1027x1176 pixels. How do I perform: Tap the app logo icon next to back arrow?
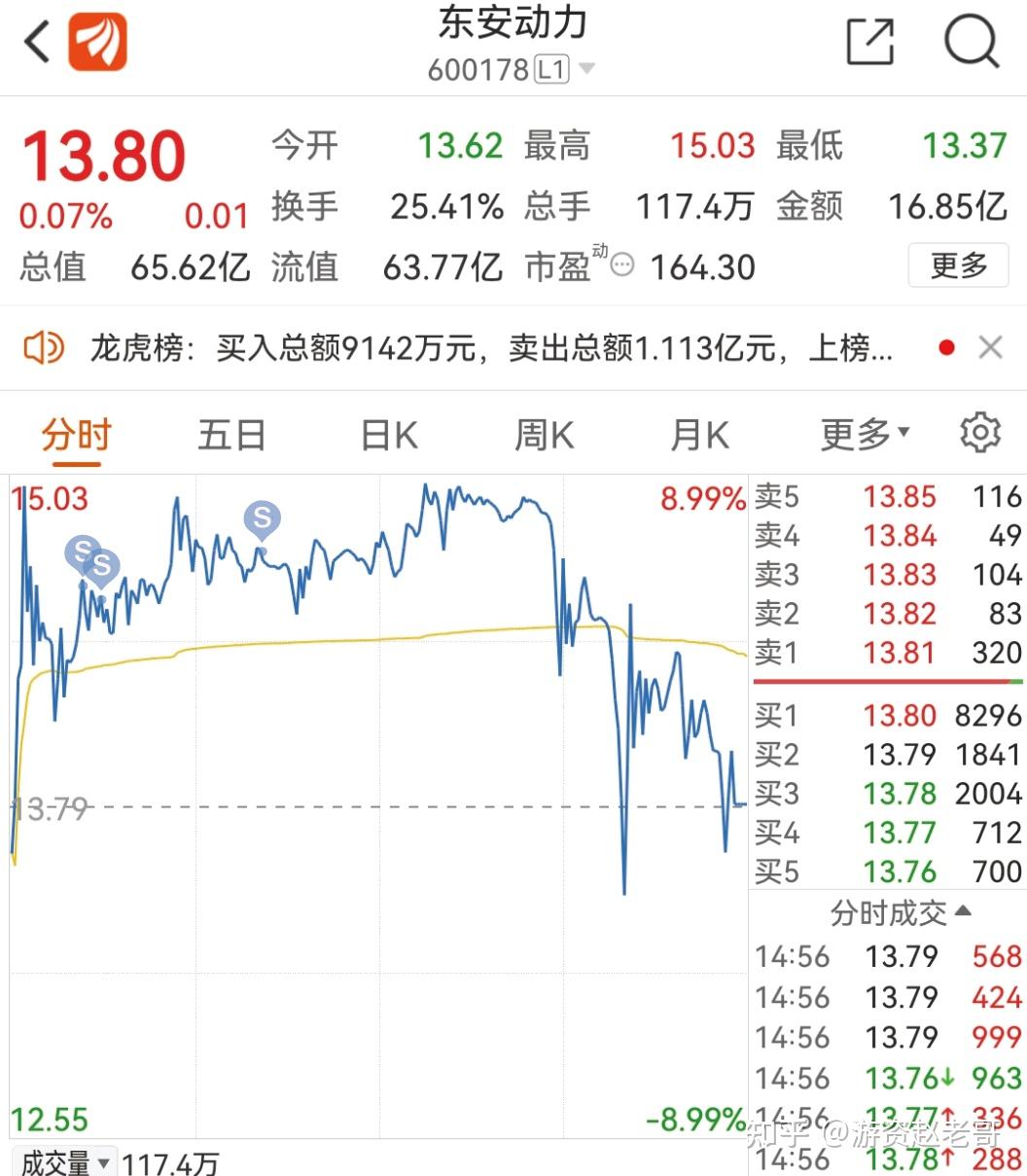pyautogui.click(x=97, y=43)
